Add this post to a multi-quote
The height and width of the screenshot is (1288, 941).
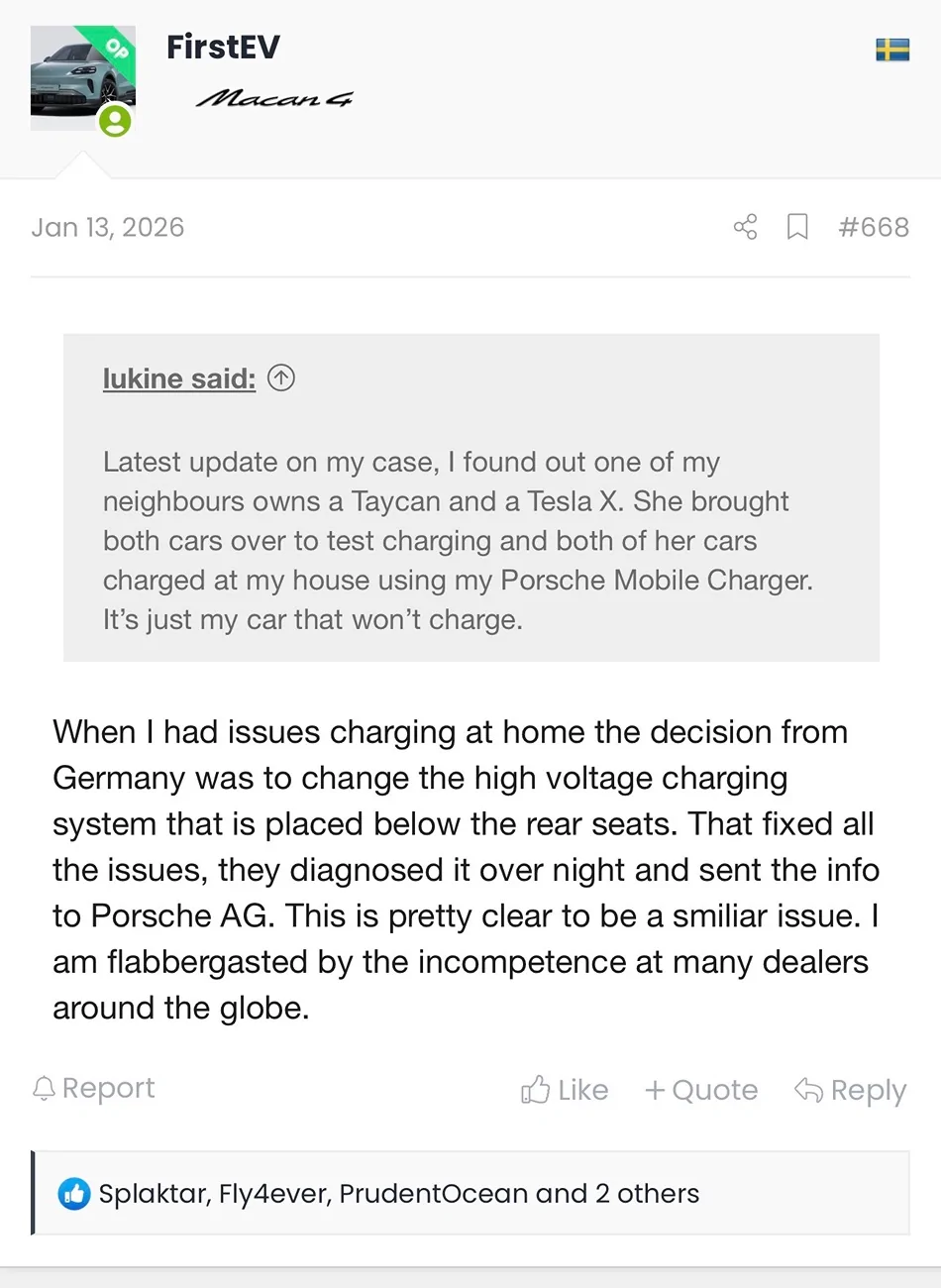701,1090
